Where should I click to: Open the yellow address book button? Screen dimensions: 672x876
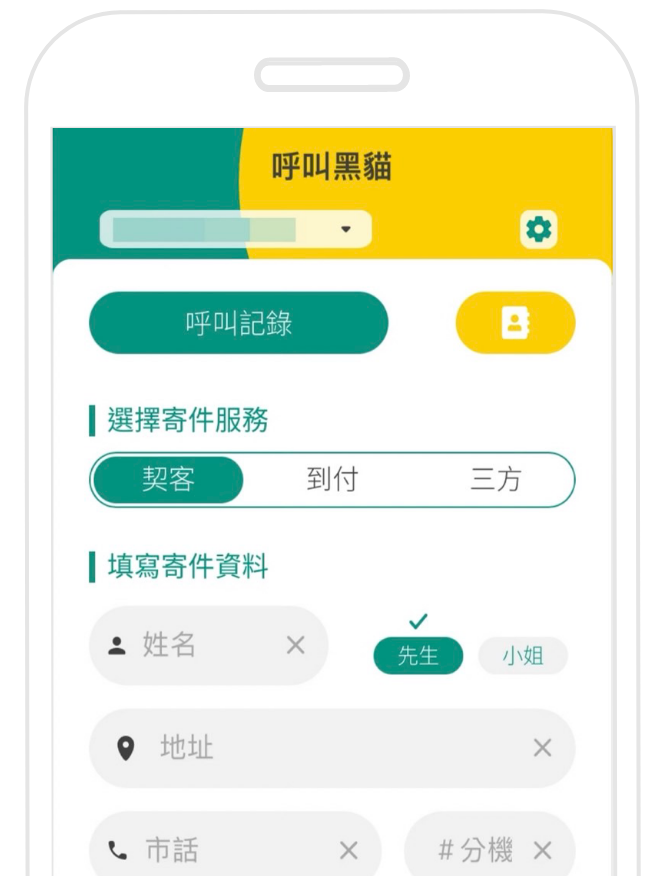(515, 323)
